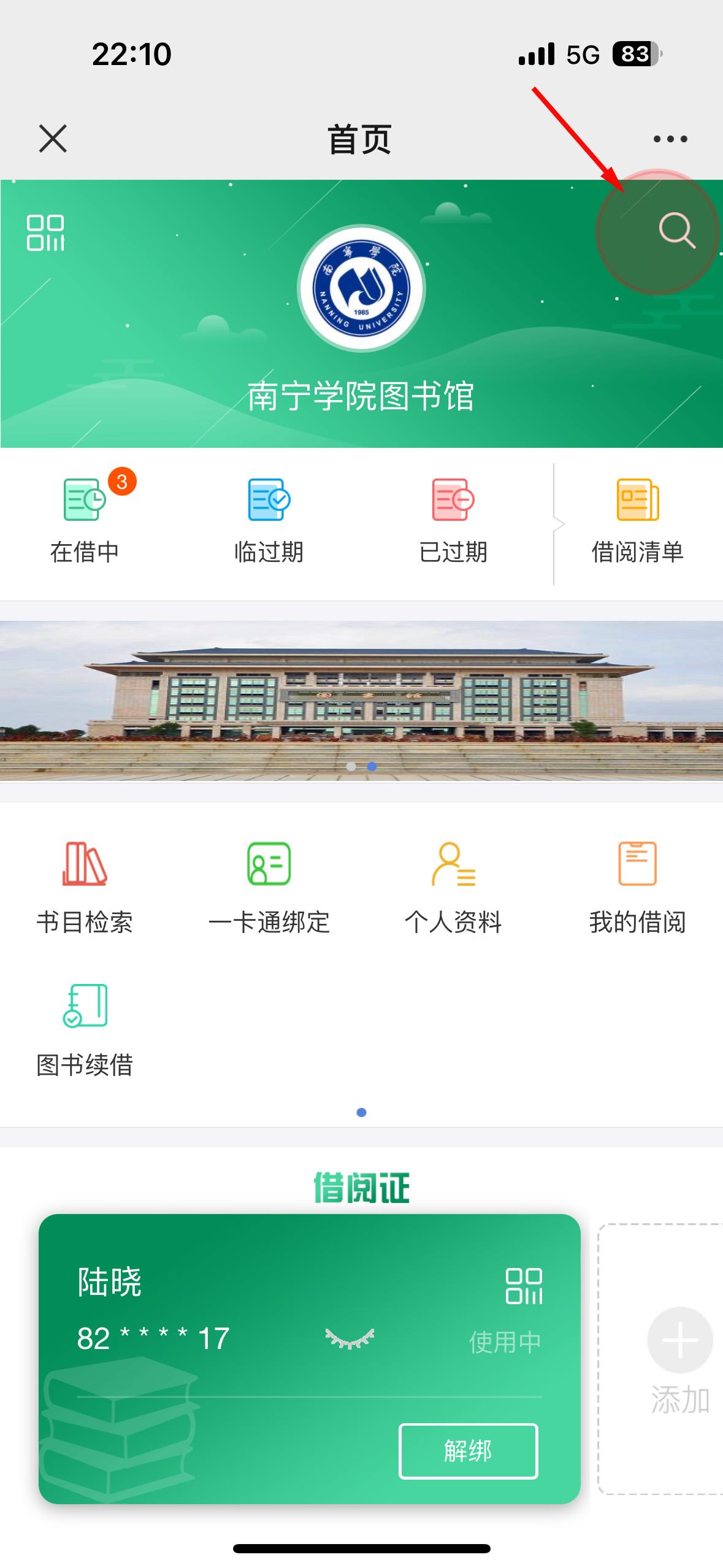The height and width of the screenshot is (1568, 723).
Task: Tap the library building banner image
Action: tap(361, 701)
